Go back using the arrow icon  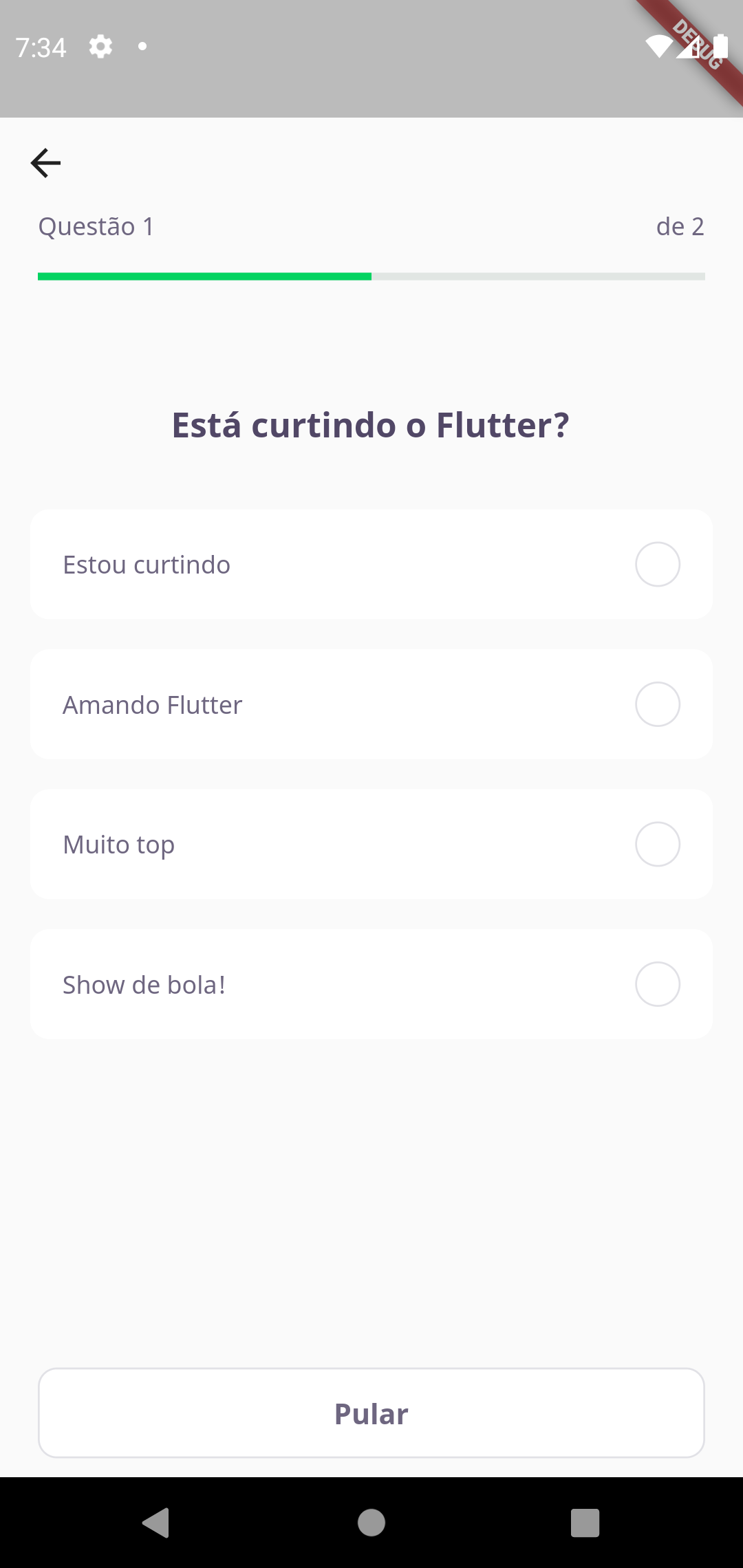click(46, 163)
